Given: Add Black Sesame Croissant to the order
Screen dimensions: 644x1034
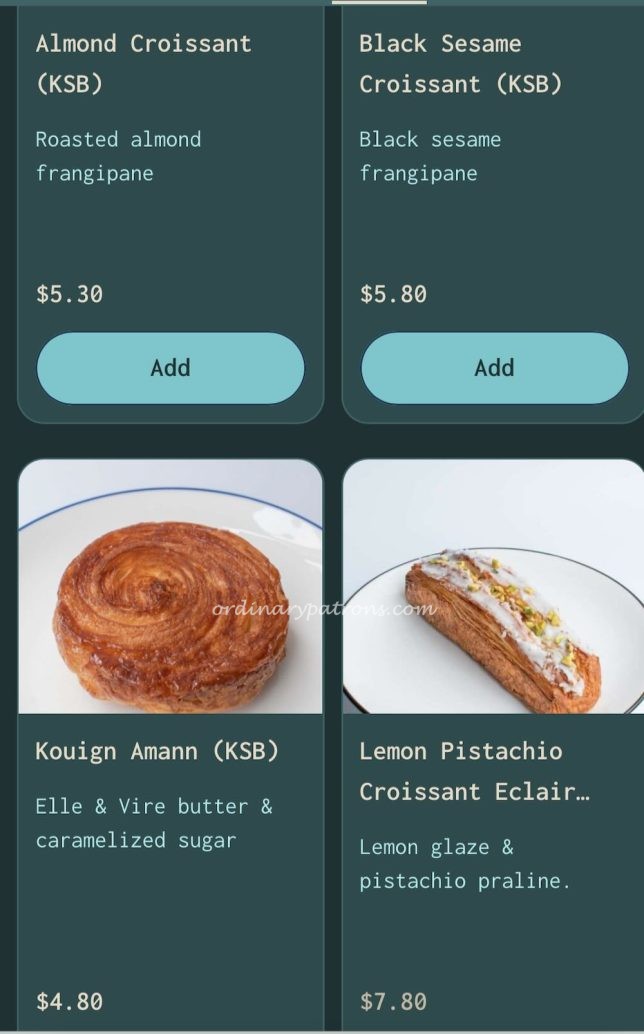Looking at the screenshot, I should (x=494, y=368).
